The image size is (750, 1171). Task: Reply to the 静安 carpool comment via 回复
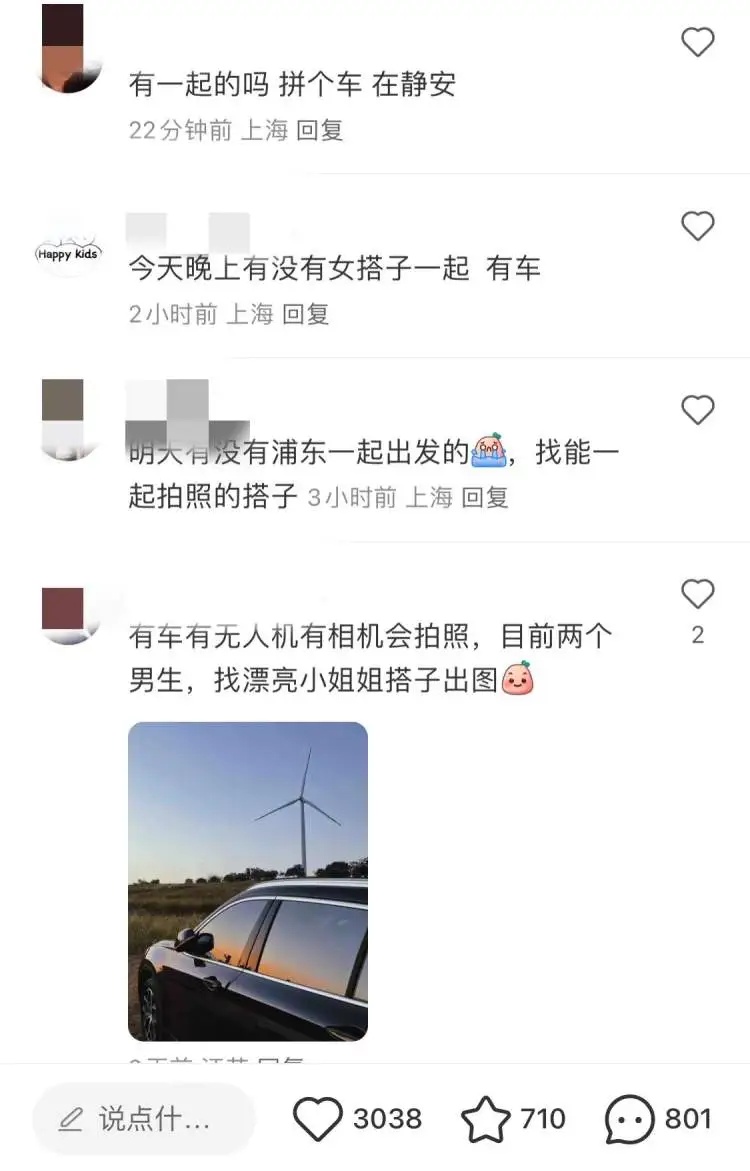(319, 131)
